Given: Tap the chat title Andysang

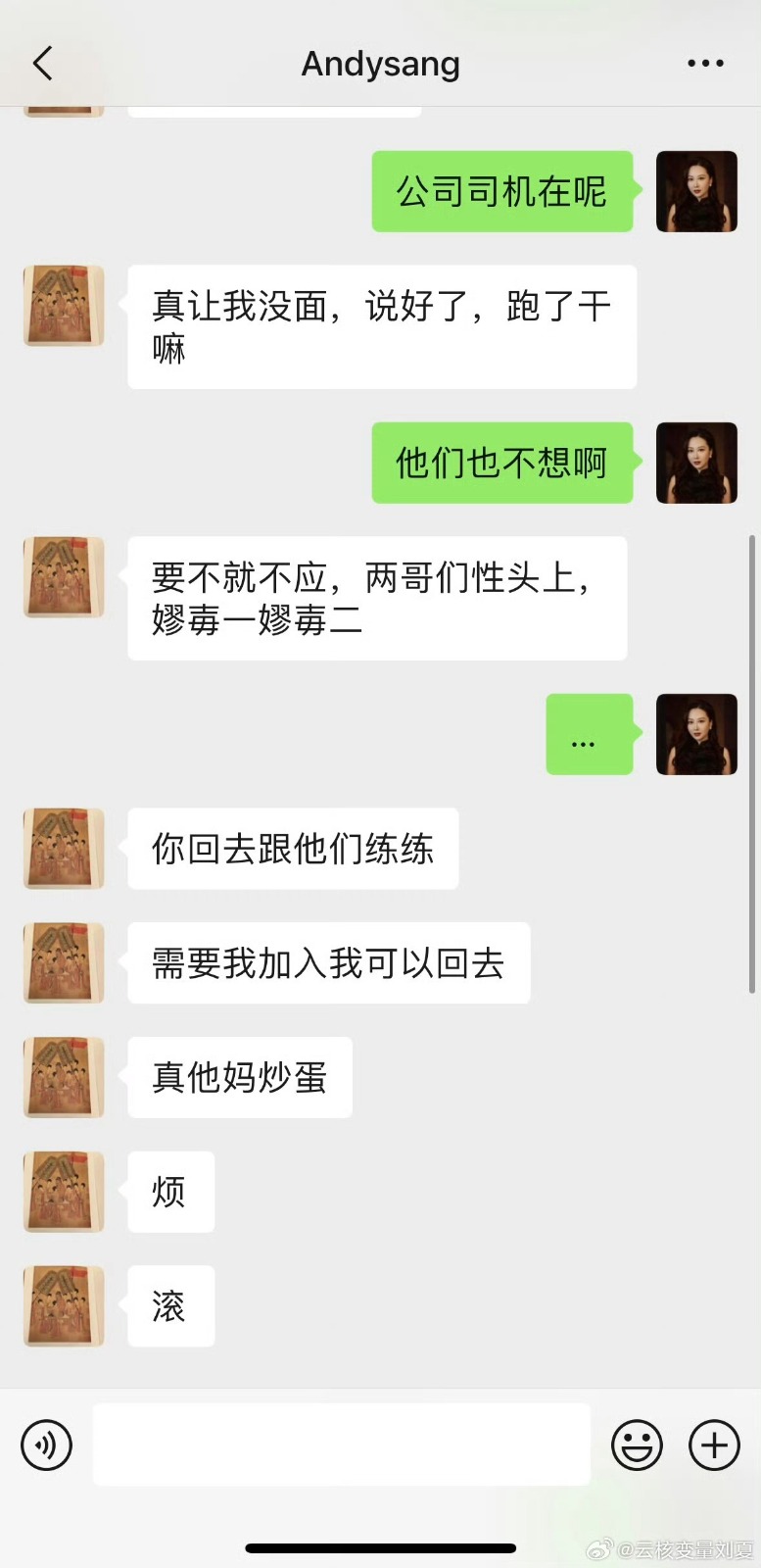Looking at the screenshot, I should pos(380,62).
